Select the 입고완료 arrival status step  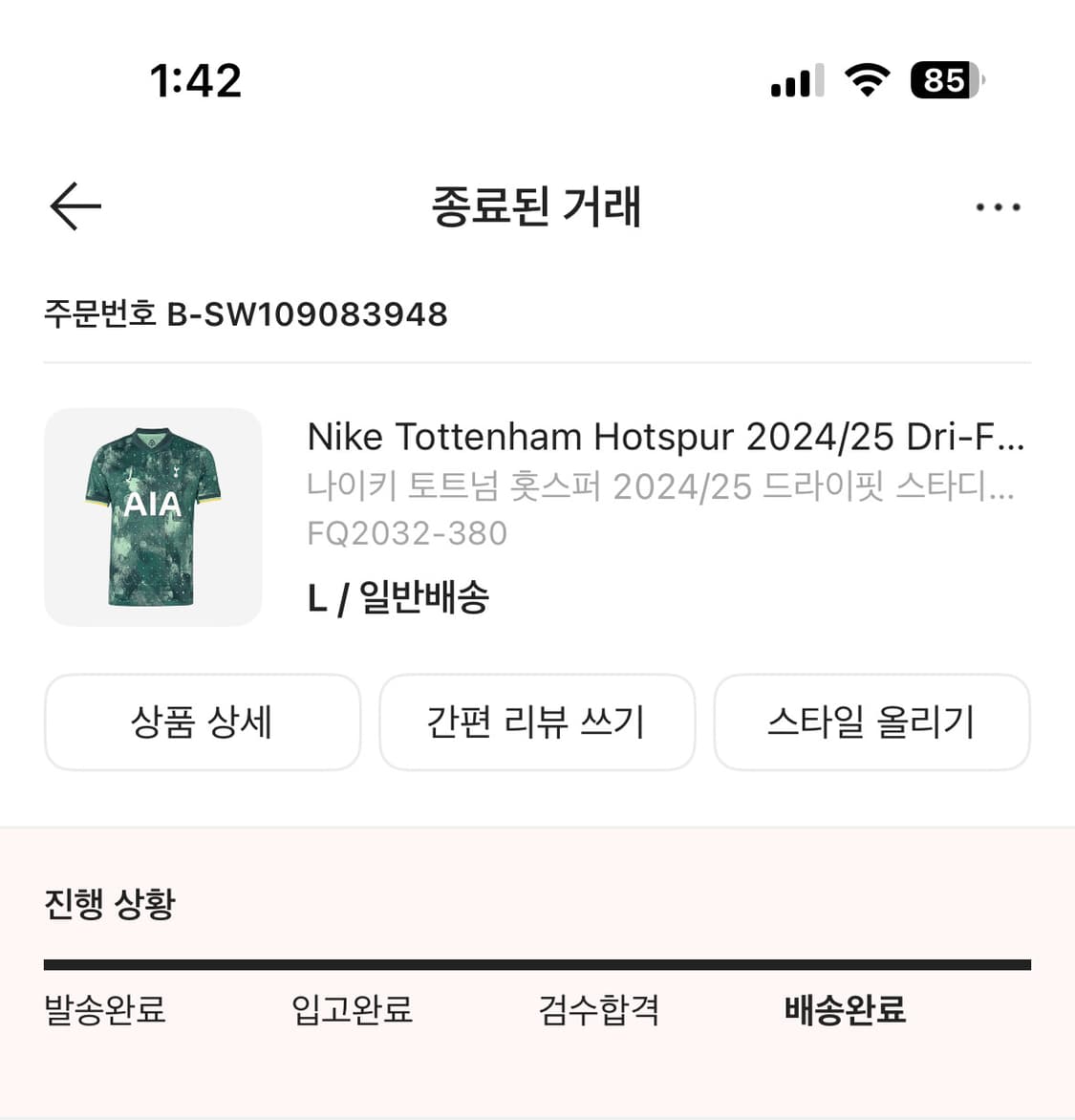[352, 1009]
